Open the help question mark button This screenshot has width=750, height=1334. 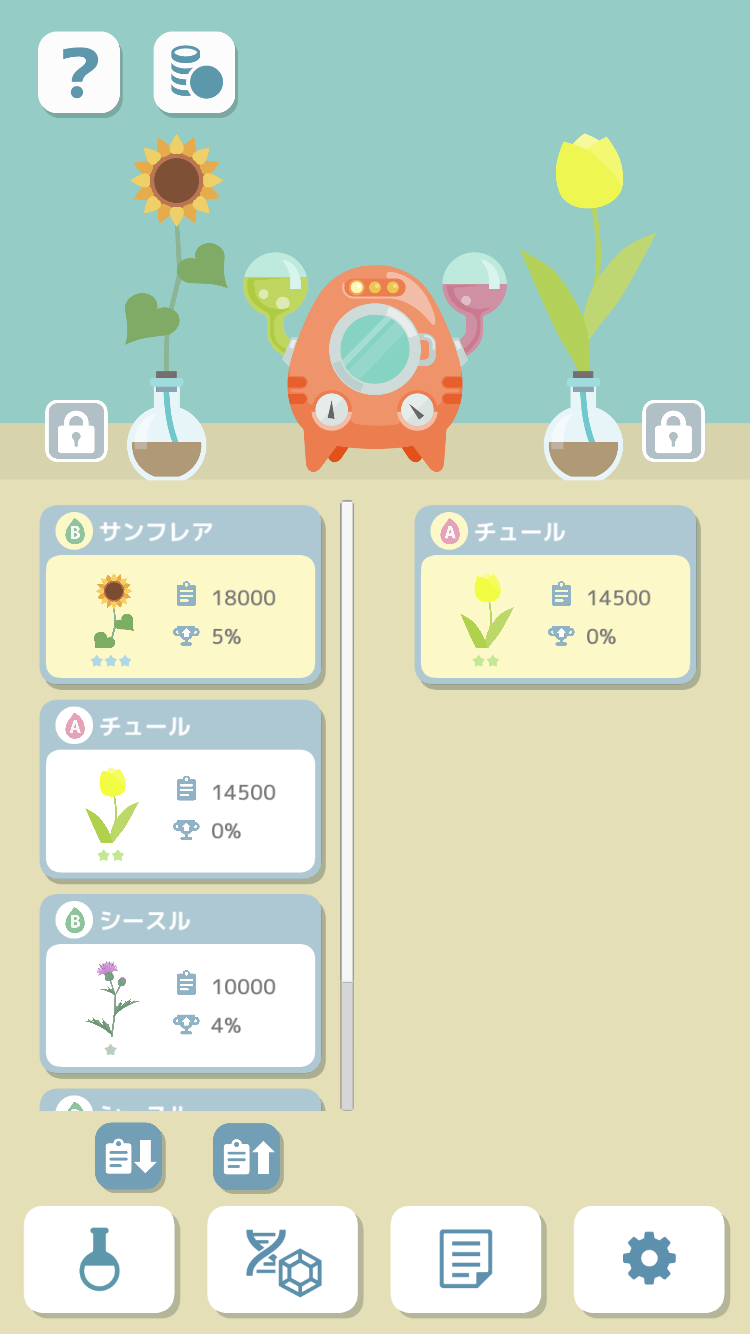pos(79,72)
